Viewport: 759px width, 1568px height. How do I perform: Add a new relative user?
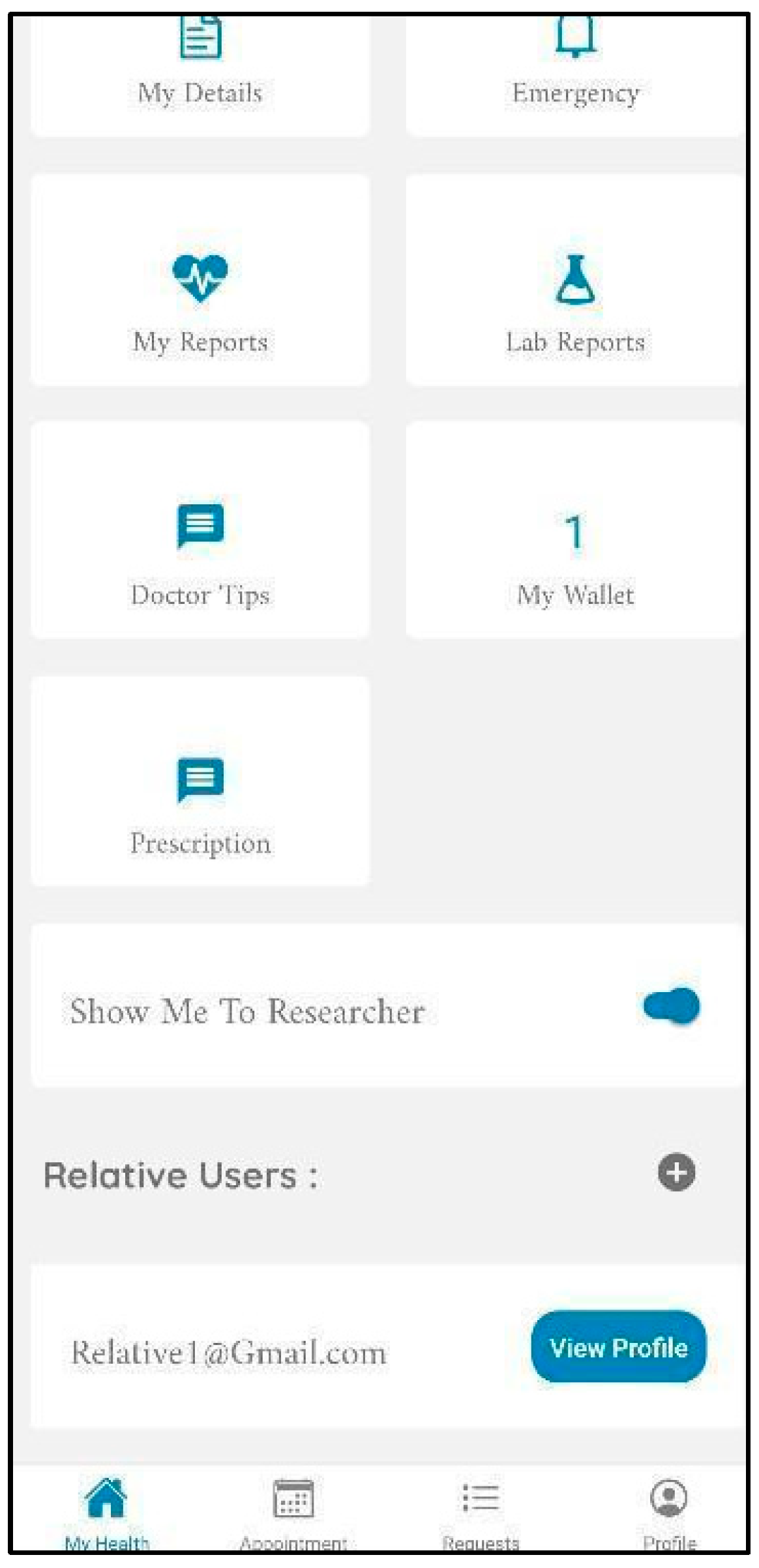coord(676,1173)
